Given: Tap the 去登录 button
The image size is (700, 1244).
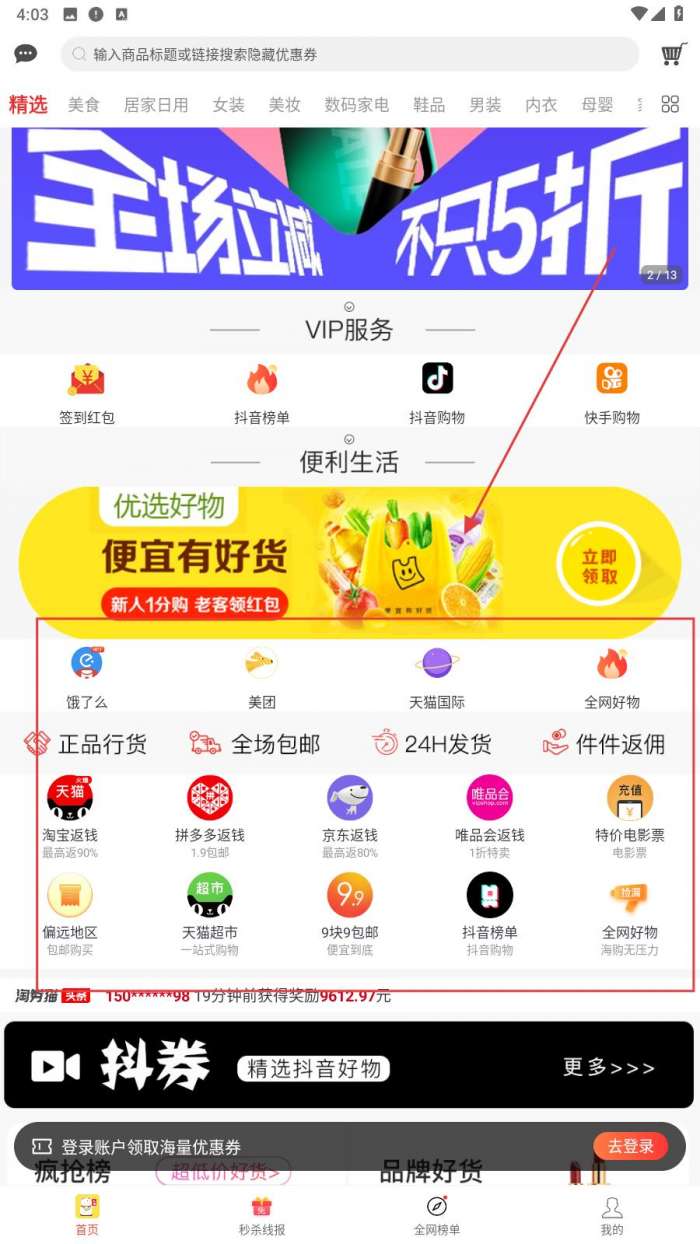Looking at the screenshot, I should coord(630,1146).
